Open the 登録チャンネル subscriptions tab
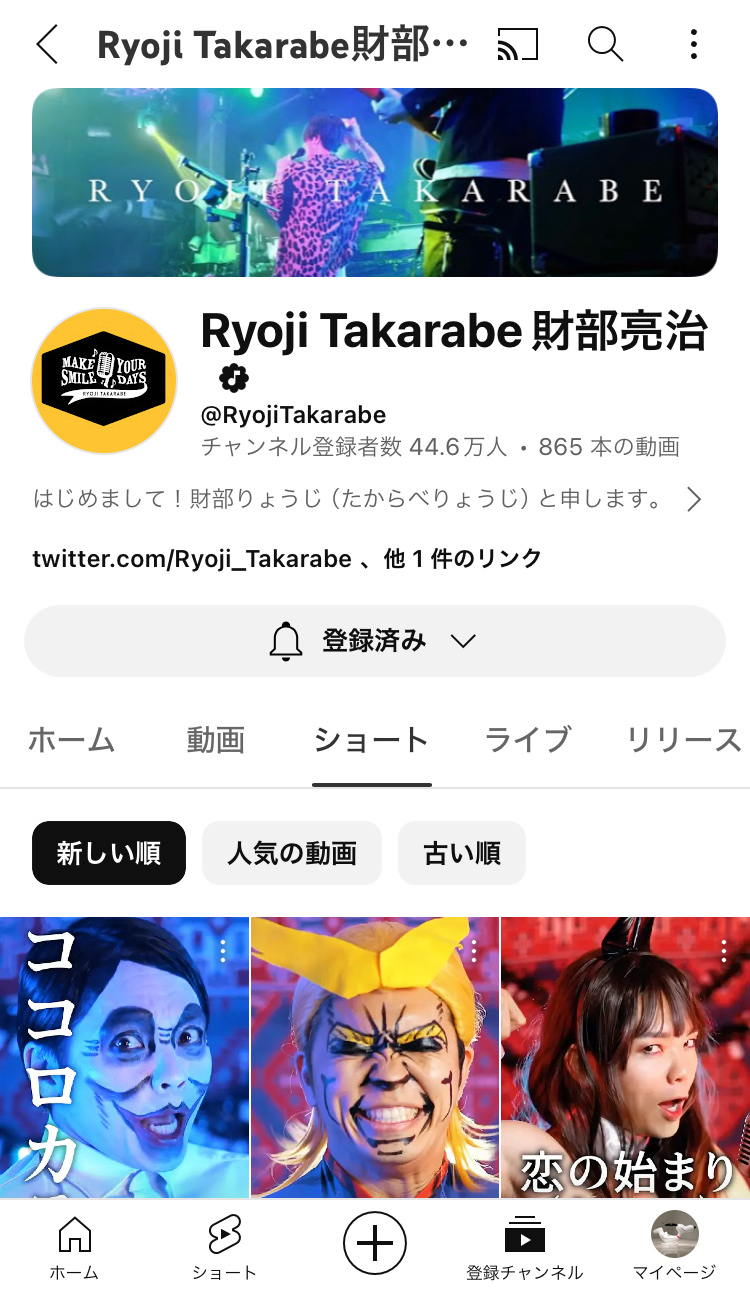Image resolution: width=750 pixels, height=1294 pixels. click(524, 1247)
